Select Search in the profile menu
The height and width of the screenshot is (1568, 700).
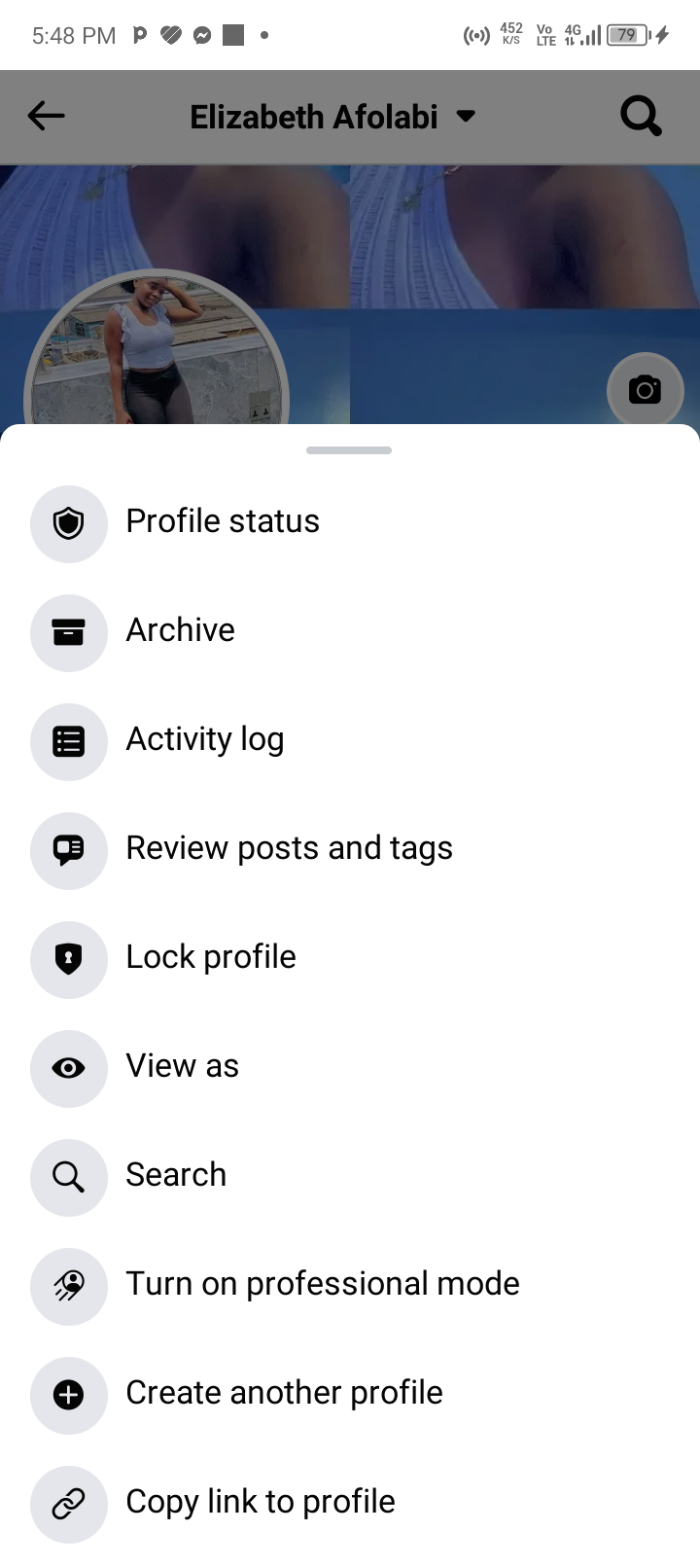click(350, 1176)
